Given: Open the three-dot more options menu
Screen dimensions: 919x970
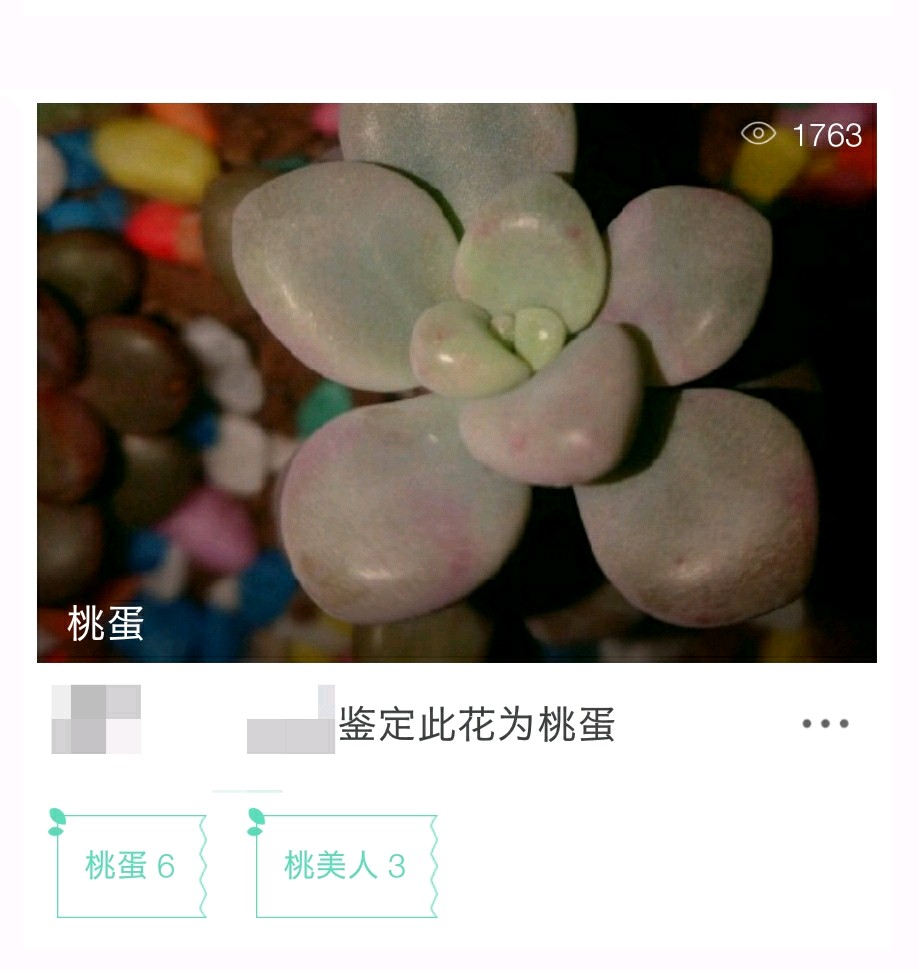Looking at the screenshot, I should click(x=825, y=724).
